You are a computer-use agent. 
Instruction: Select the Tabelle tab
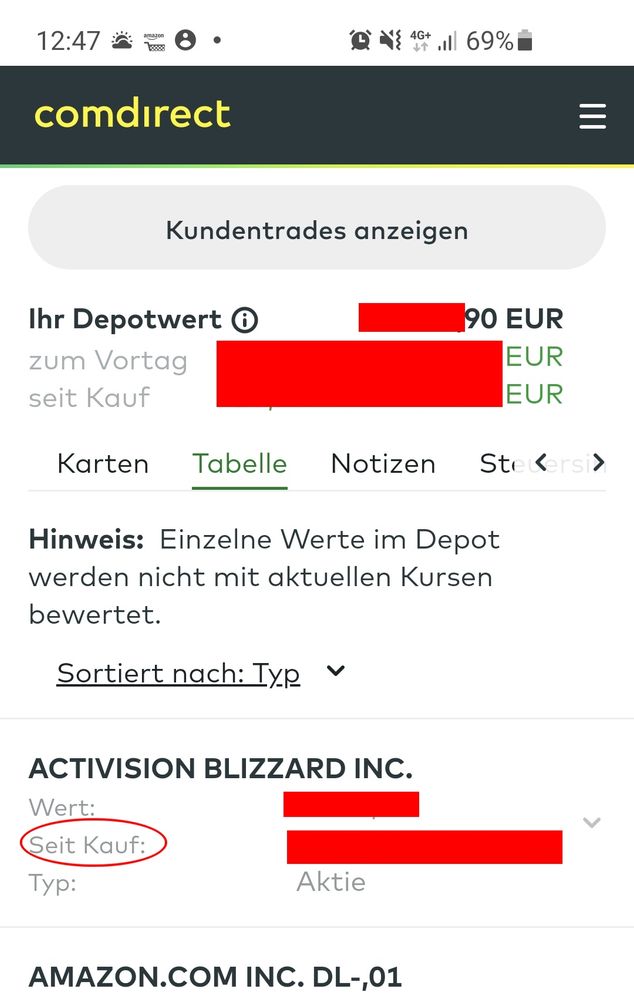(x=240, y=464)
